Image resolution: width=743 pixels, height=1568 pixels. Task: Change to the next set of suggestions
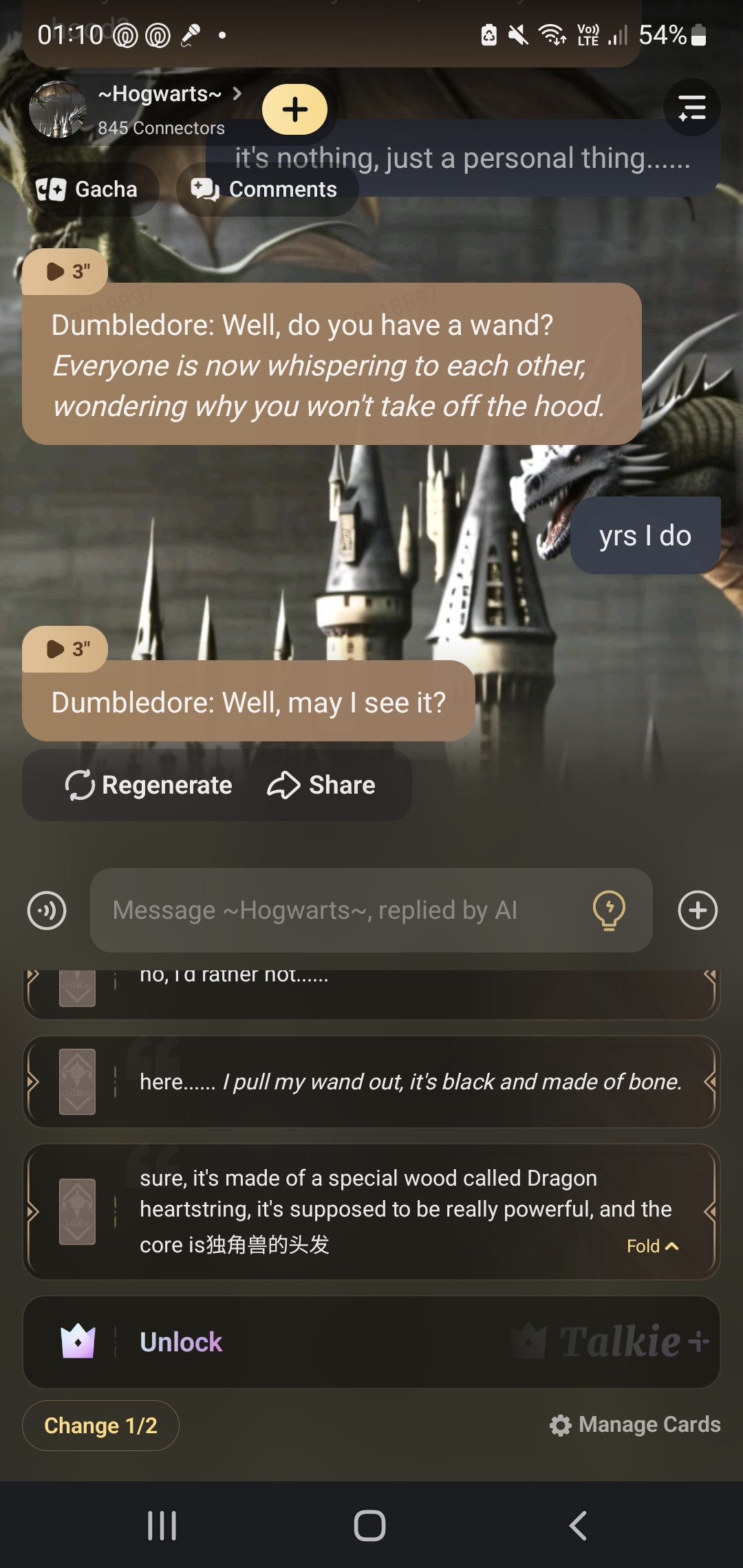(x=100, y=1426)
